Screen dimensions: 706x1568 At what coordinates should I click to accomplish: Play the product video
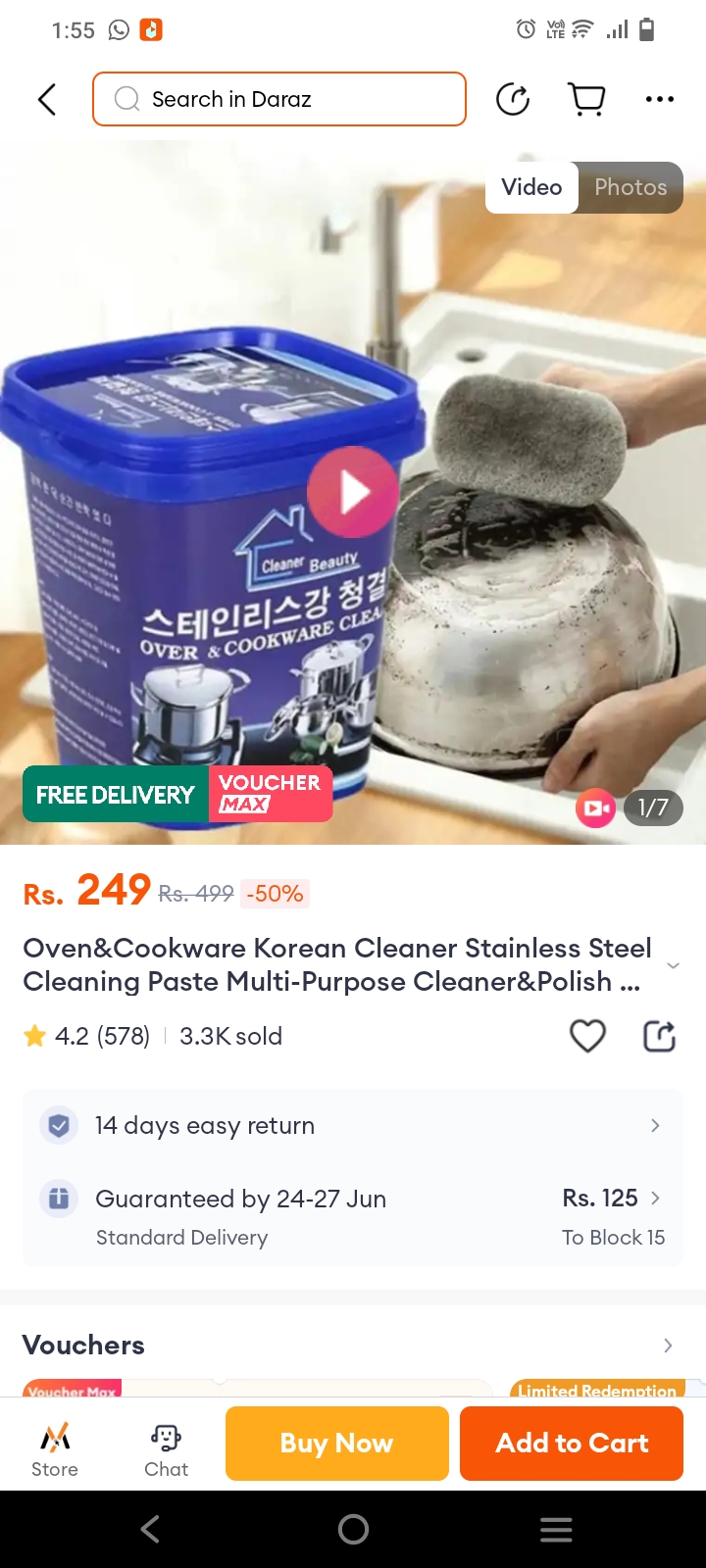353,492
